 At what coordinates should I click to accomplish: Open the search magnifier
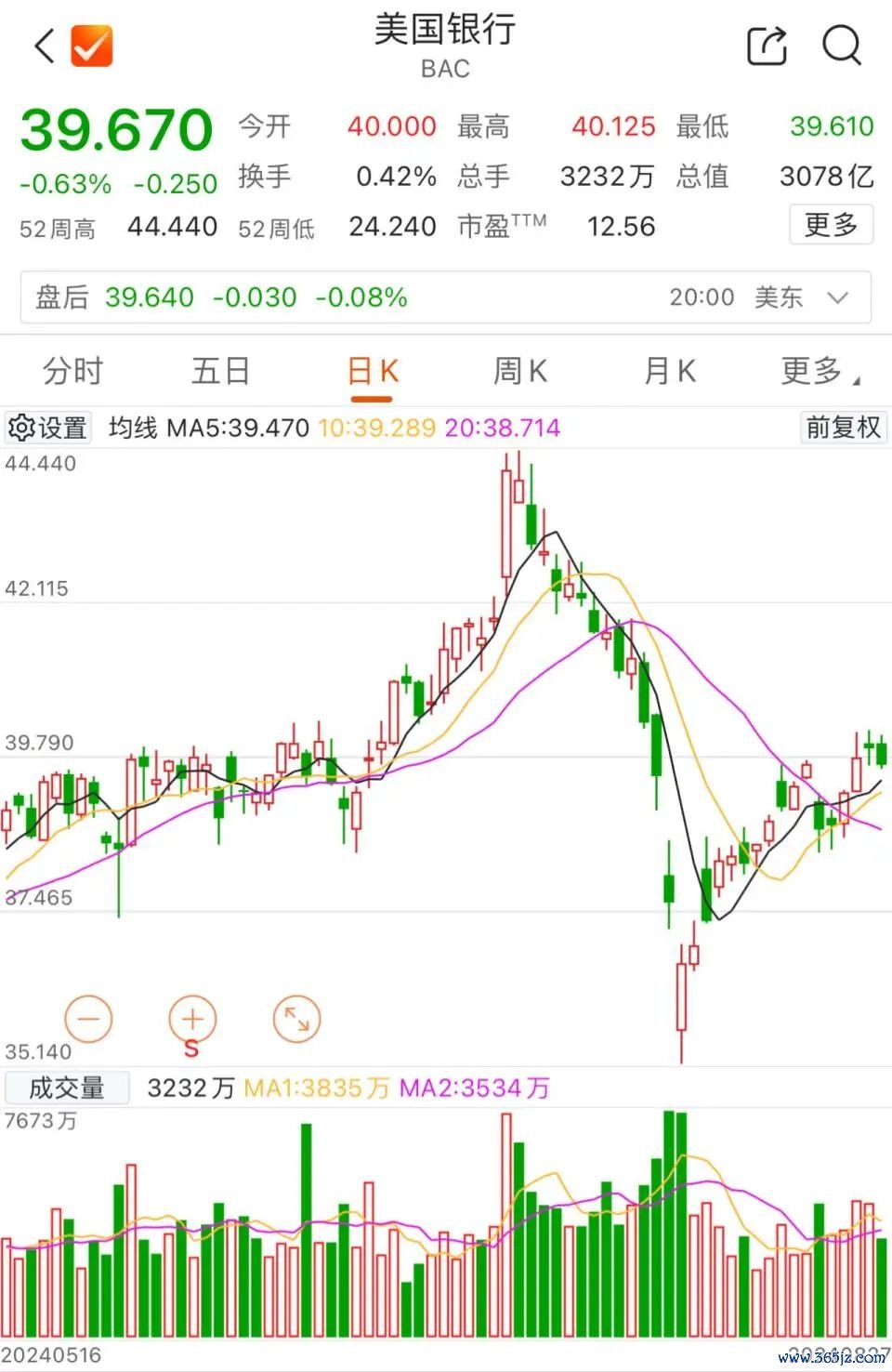coord(842,45)
